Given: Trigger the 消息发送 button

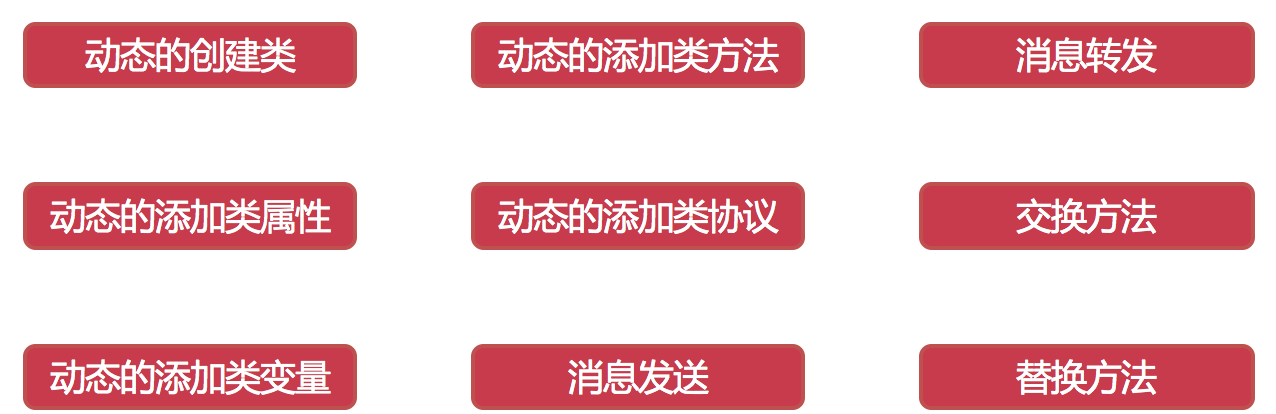Looking at the screenshot, I should 638,377.
